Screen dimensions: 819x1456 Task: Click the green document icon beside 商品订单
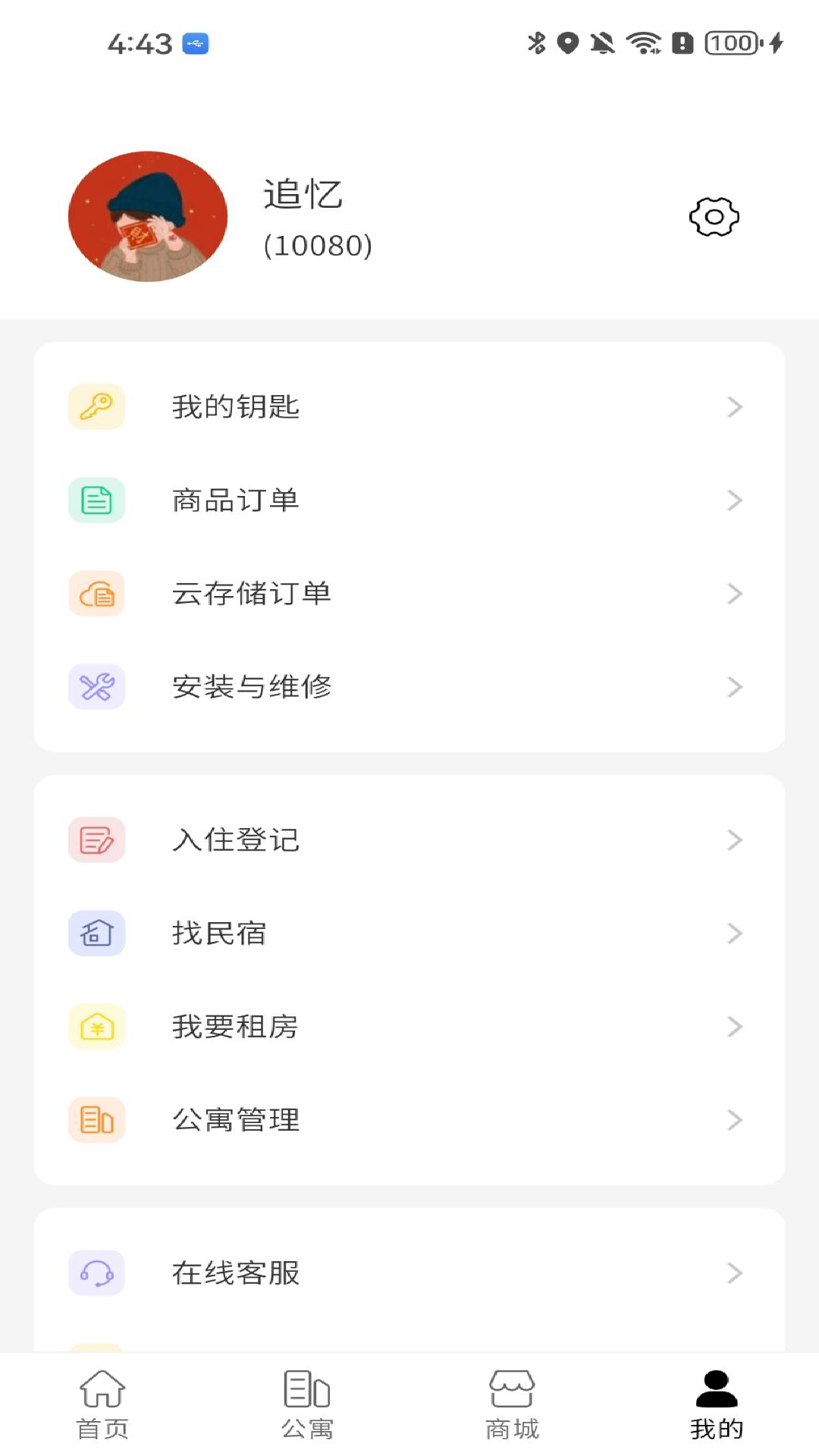point(96,500)
